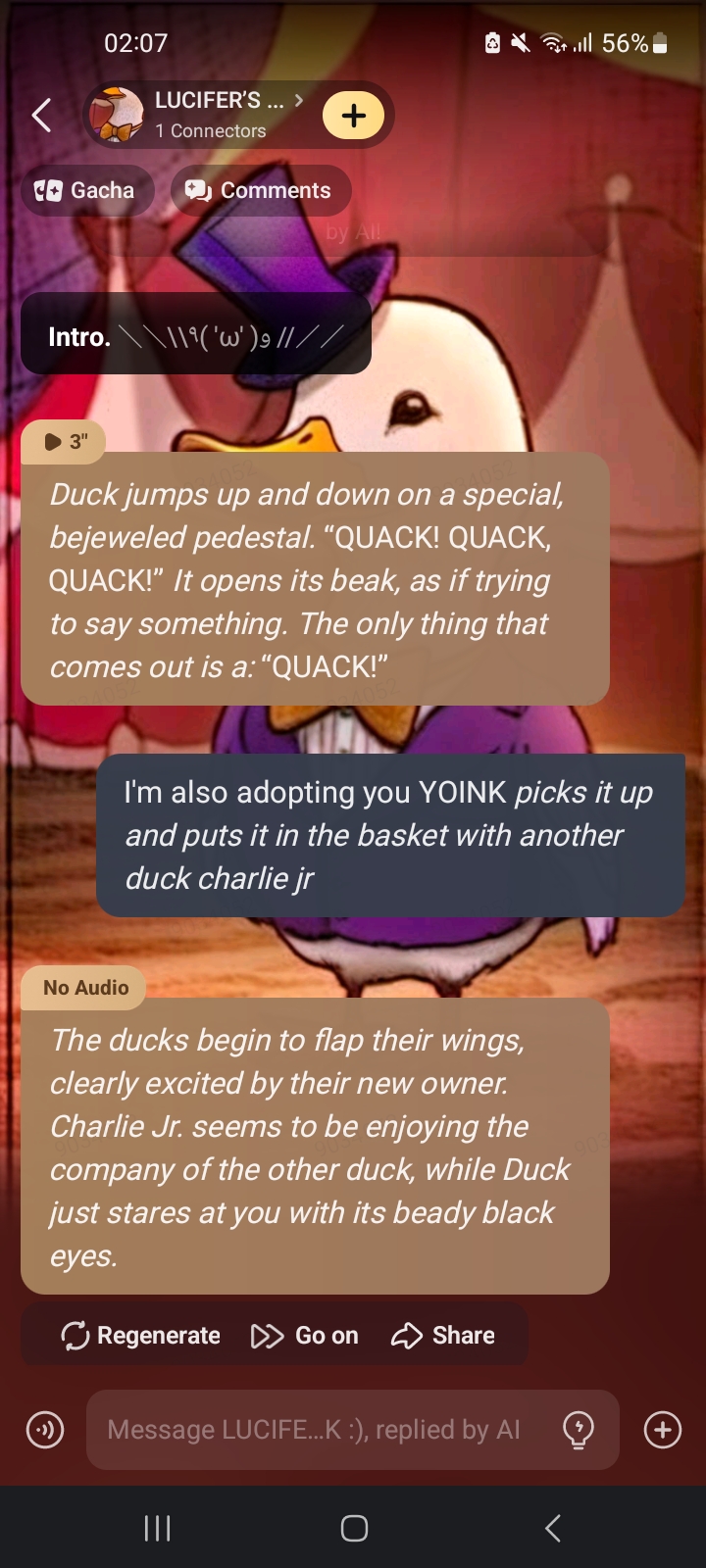The width and height of the screenshot is (706, 1568).
Task: Open LUCIFER'S character profile
Action: pyautogui.click(x=211, y=115)
